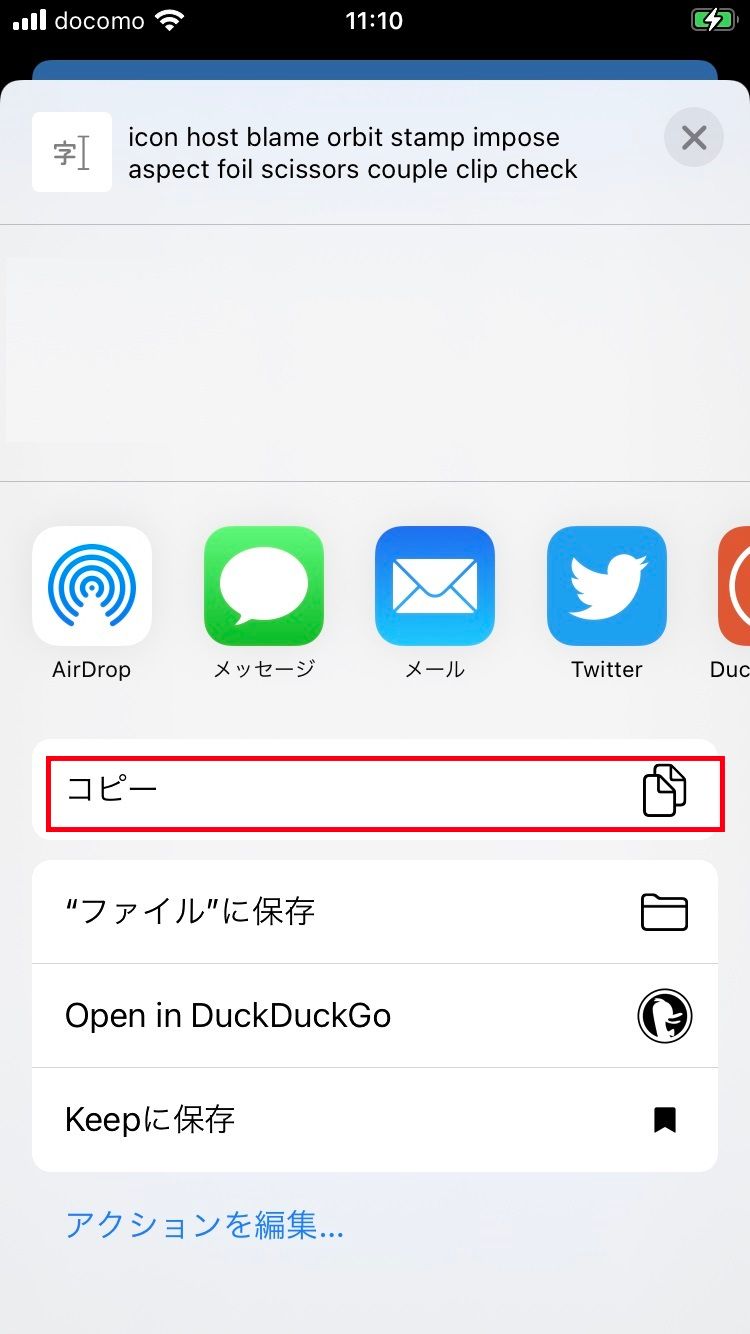
Task: Share via メッセージ app
Action: tap(264, 586)
